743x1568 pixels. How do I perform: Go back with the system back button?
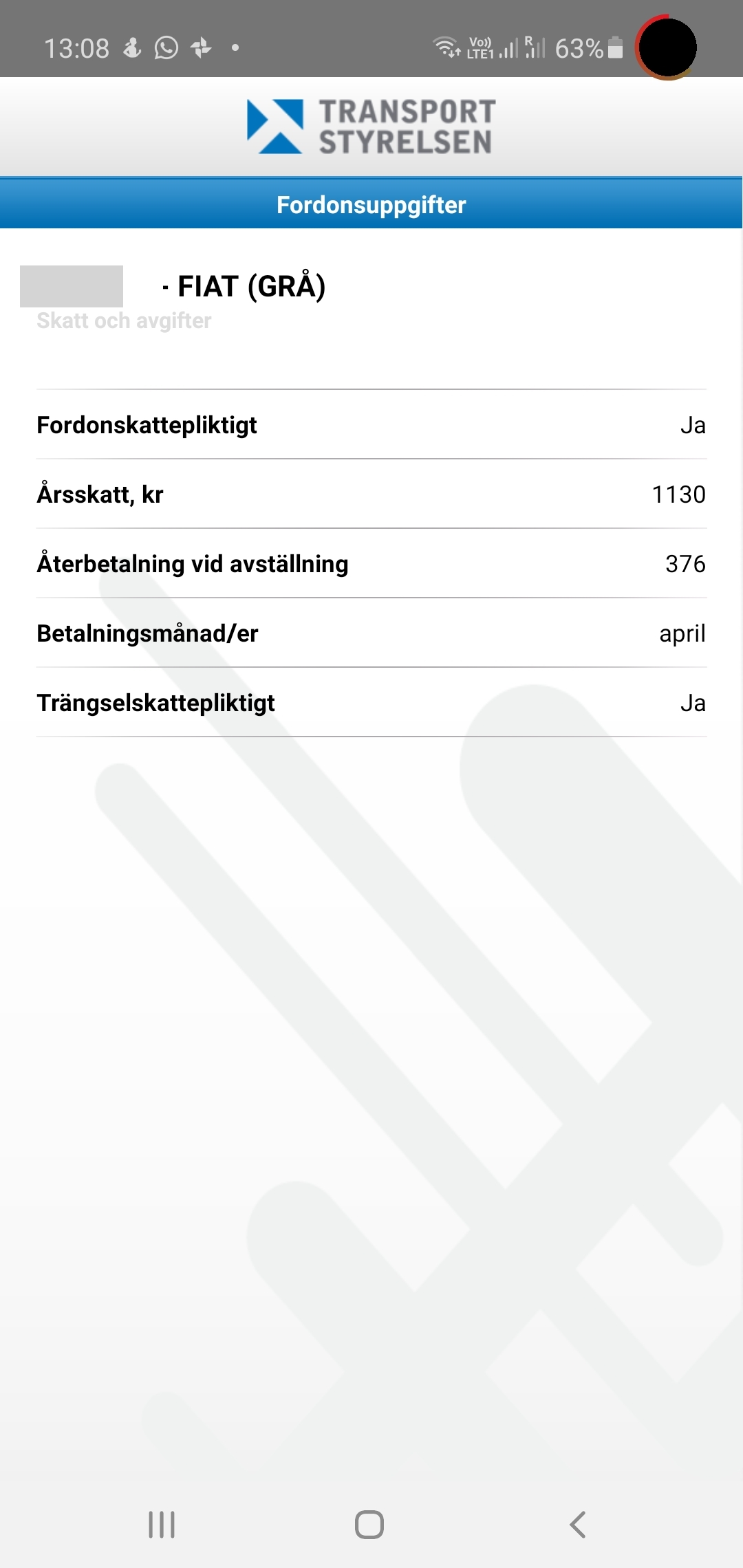coord(578,1525)
